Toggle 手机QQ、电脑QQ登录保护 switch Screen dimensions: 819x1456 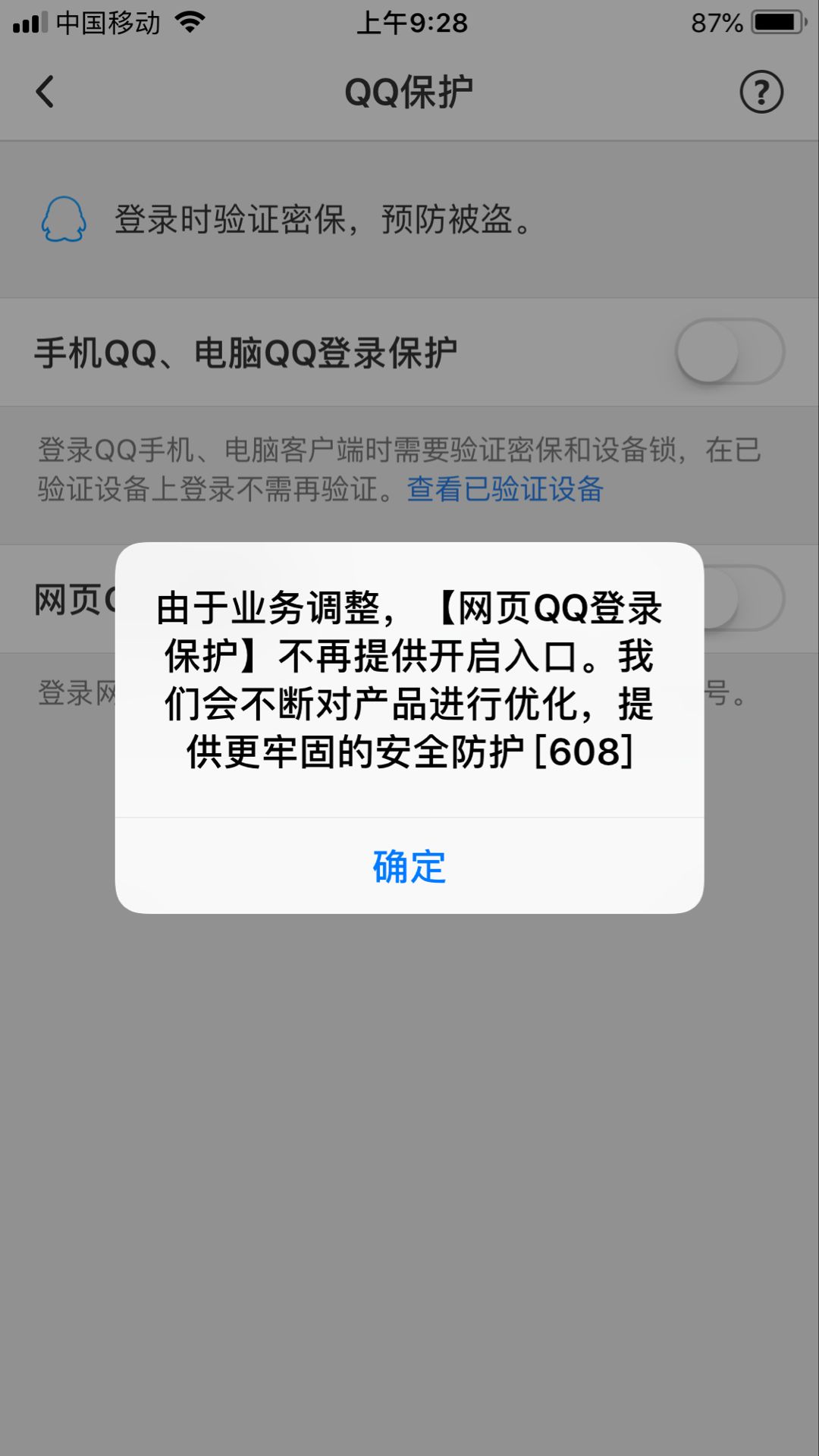730,352
